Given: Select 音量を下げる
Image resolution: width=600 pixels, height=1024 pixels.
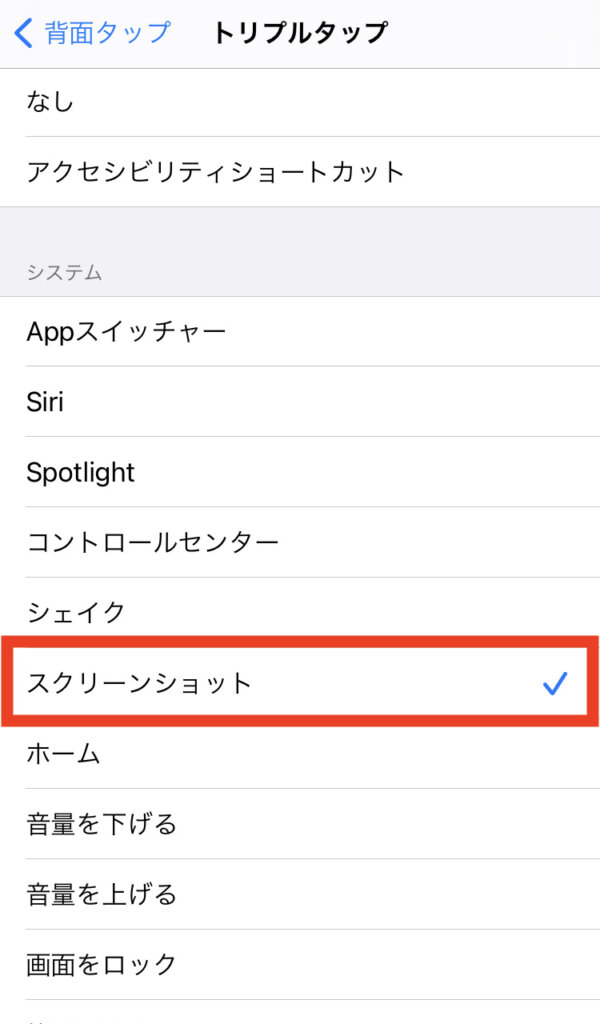Looking at the screenshot, I should coord(300,824).
